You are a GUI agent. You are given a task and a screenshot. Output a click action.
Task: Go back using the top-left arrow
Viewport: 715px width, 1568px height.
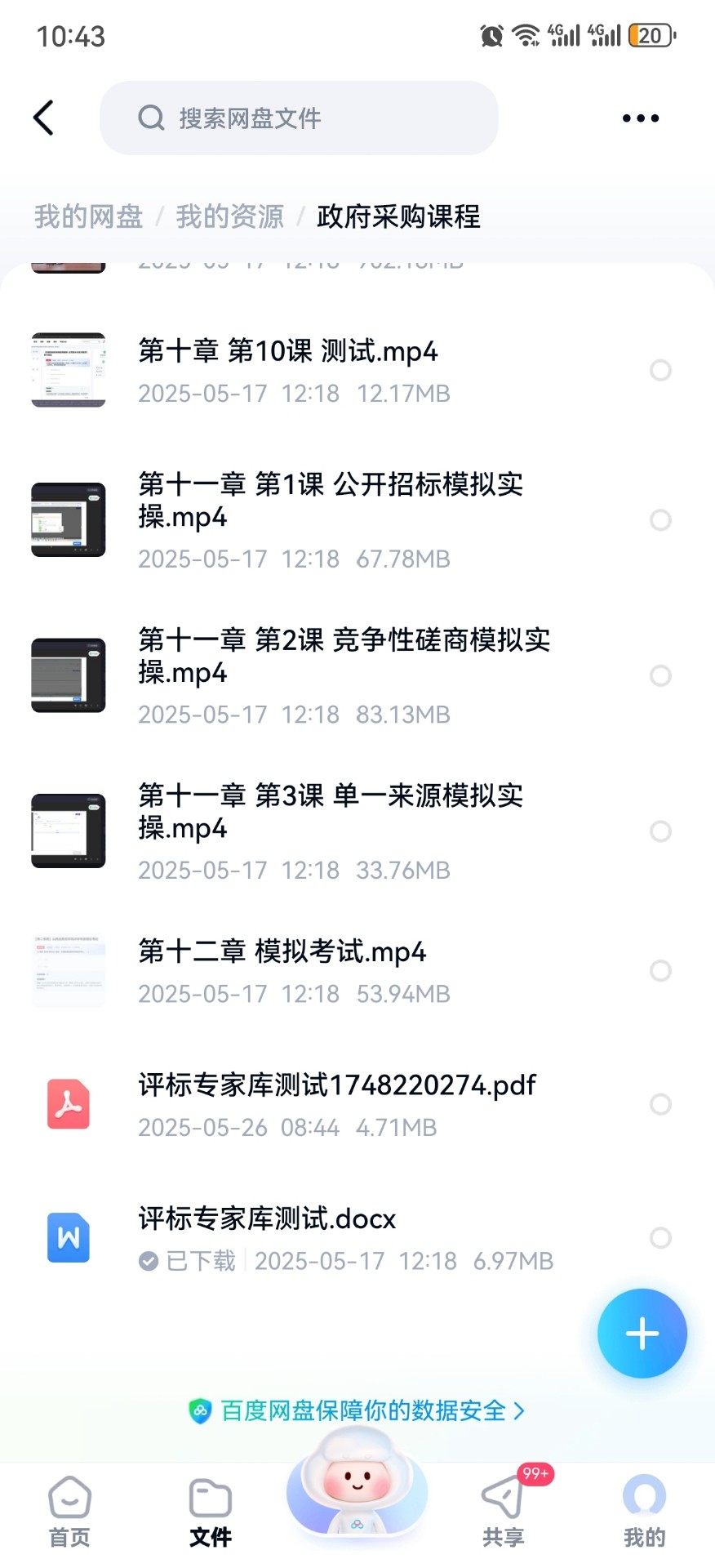click(x=44, y=118)
